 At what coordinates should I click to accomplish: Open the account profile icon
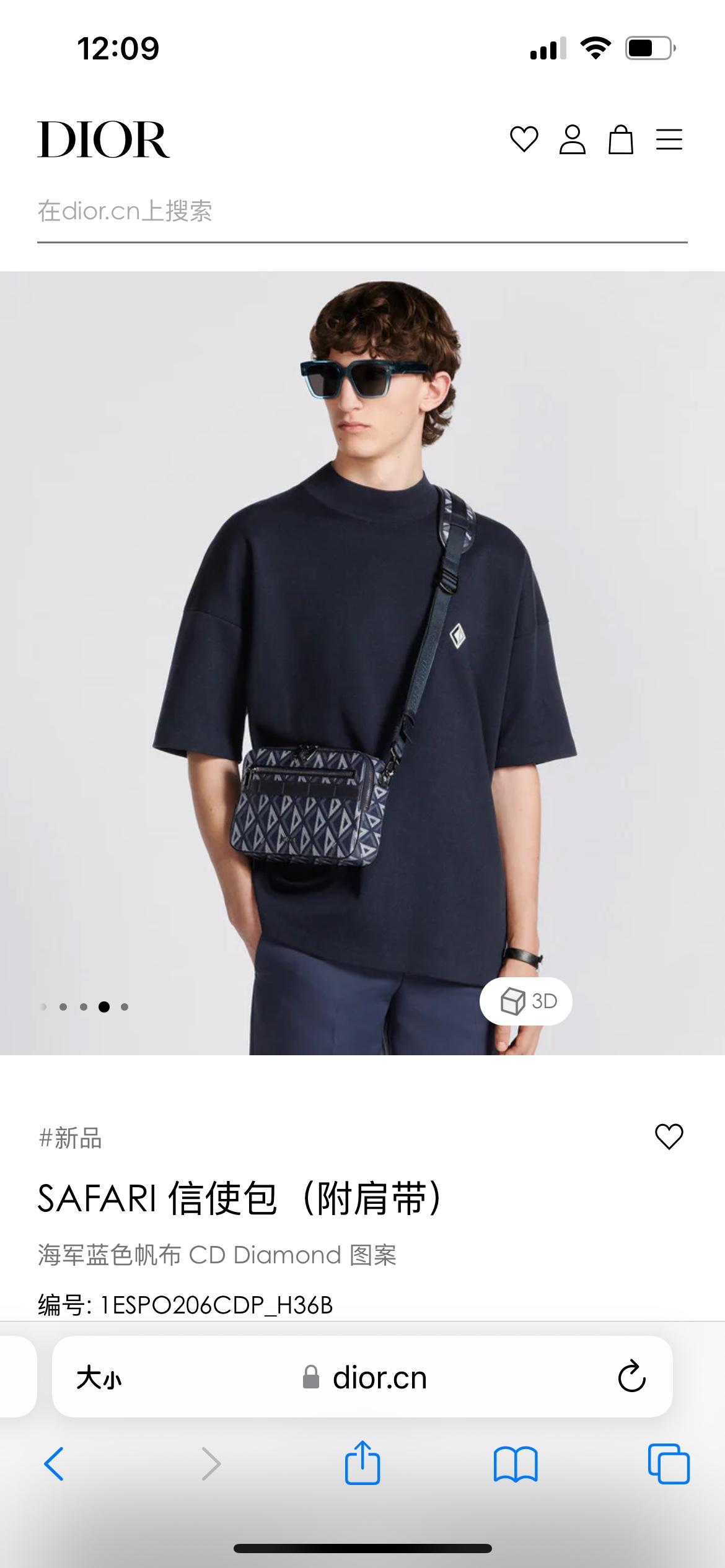(572, 139)
